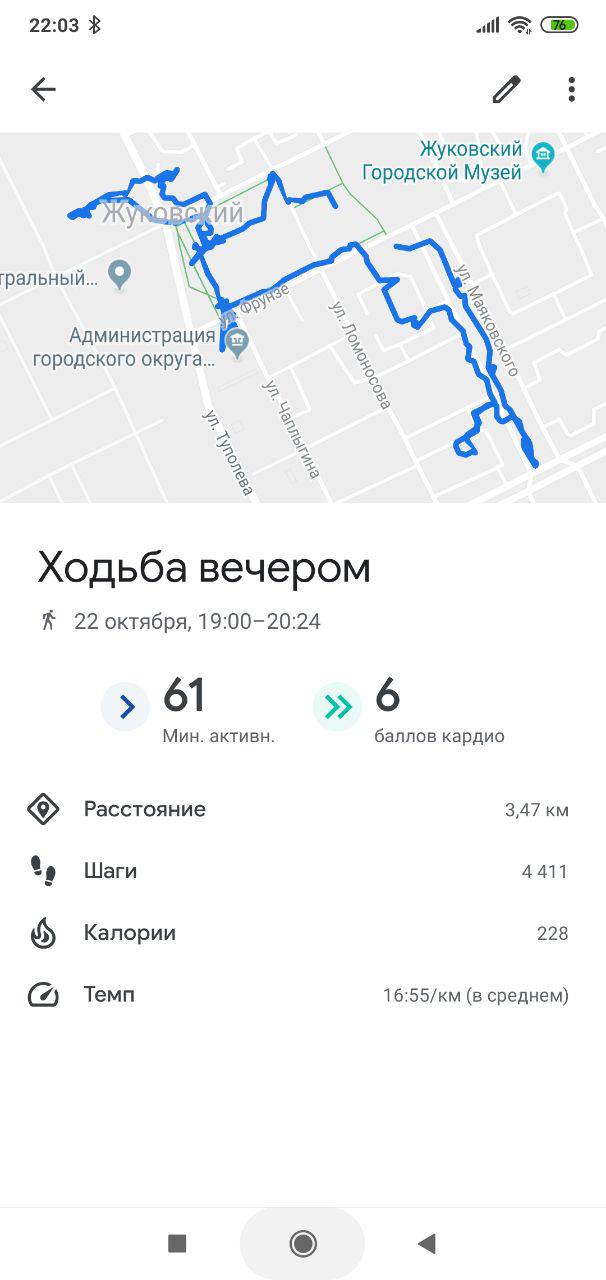Screen dimensions: 606x1280
Task: Edit this walking activity with the pencil
Action: pos(507,90)
